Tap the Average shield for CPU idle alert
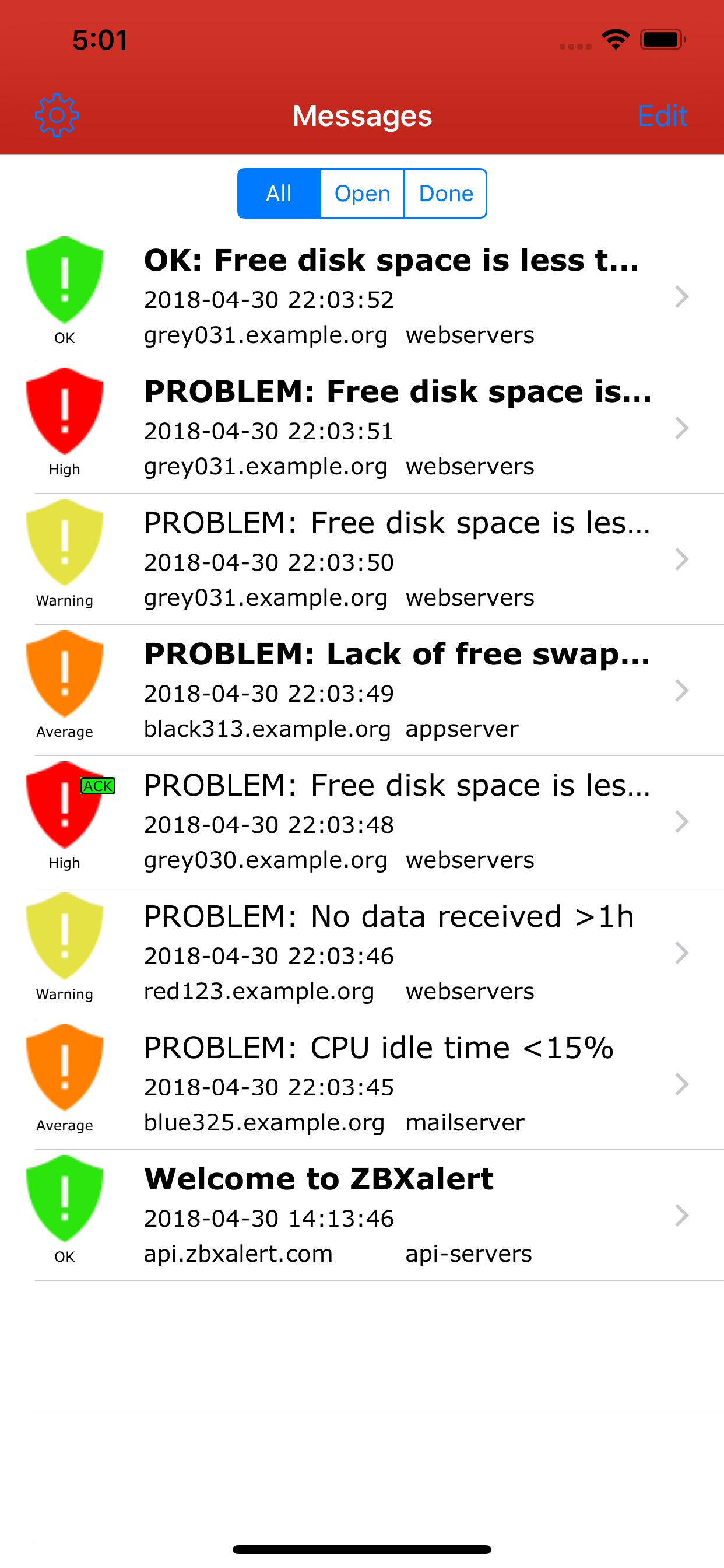 pos(64,1068)
